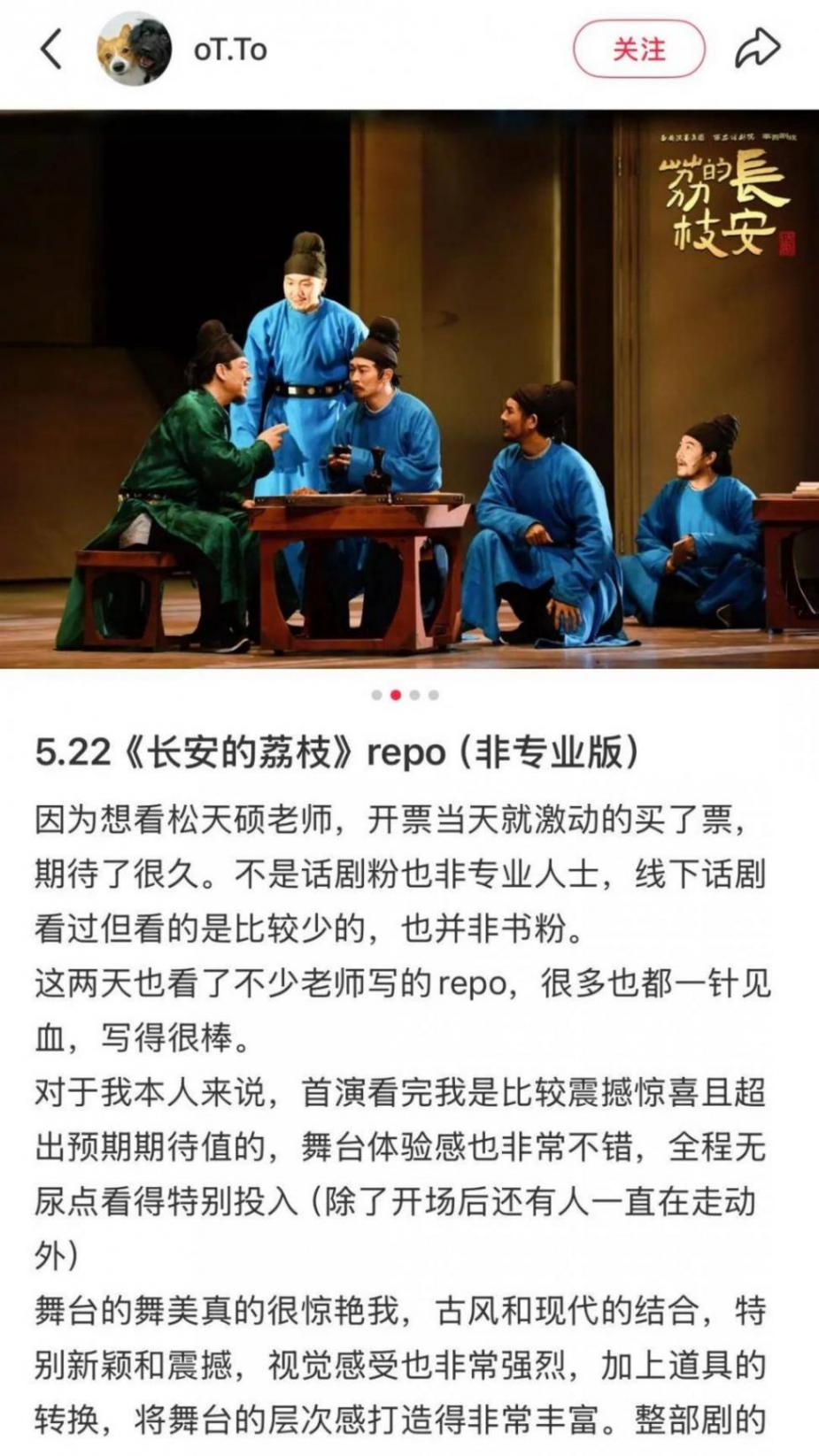This screenshot has width=819, height=1456.
Task: Open oT.To's profile avatar
Action: pyautogui.click(x=135, y=49)
